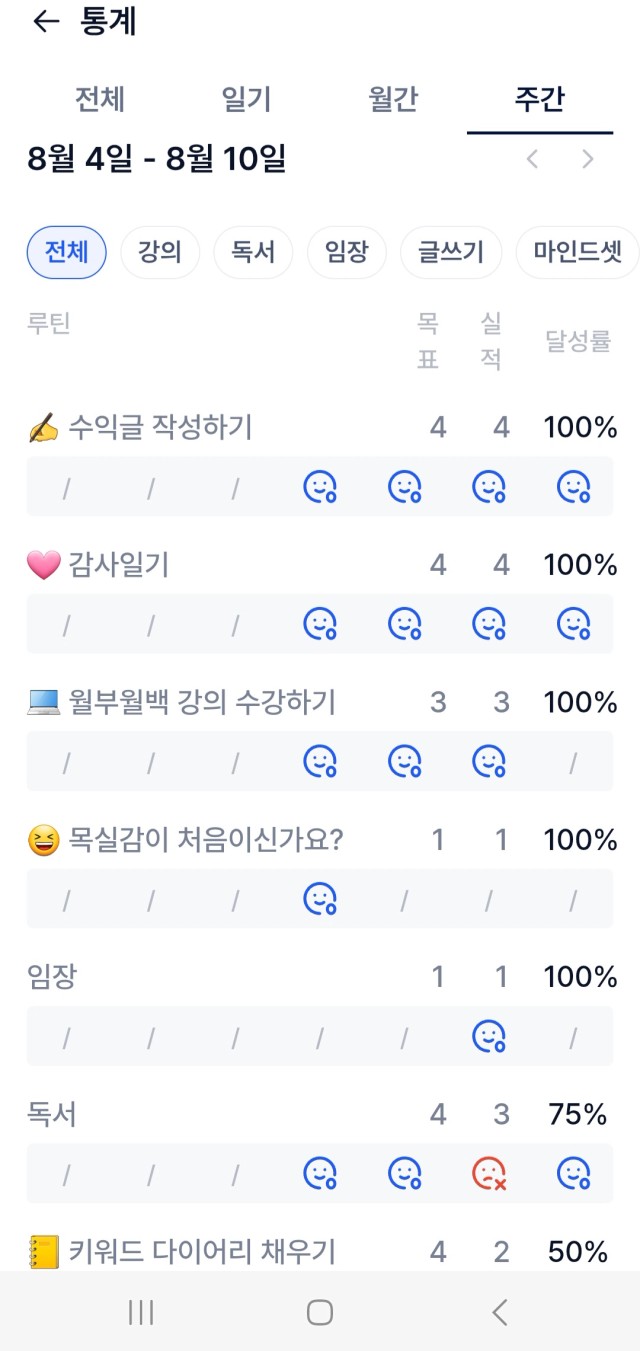
Task: Filter routines by 독서 chip
Action: [253, 251]
